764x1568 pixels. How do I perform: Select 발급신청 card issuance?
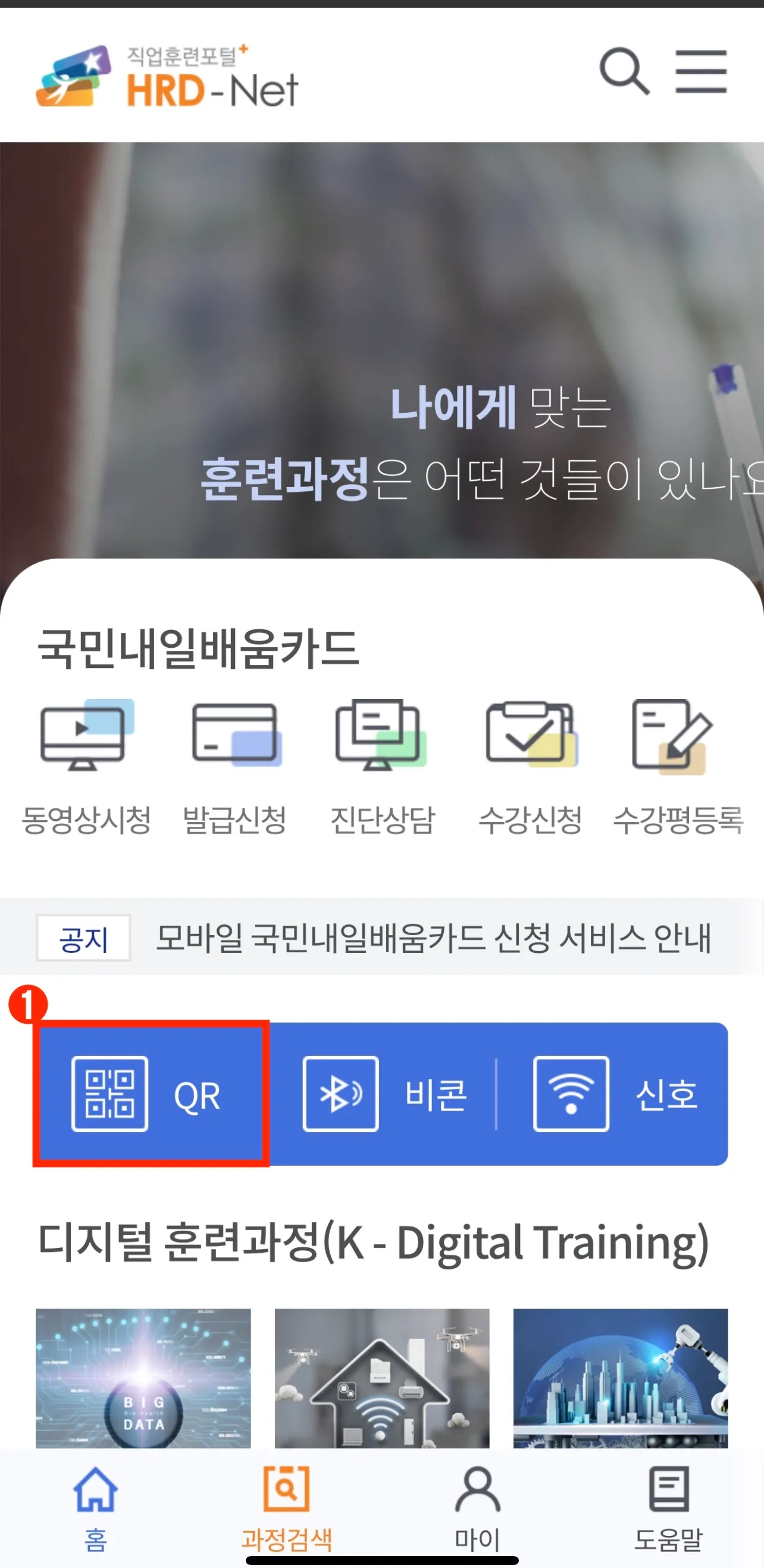(234, 767)
